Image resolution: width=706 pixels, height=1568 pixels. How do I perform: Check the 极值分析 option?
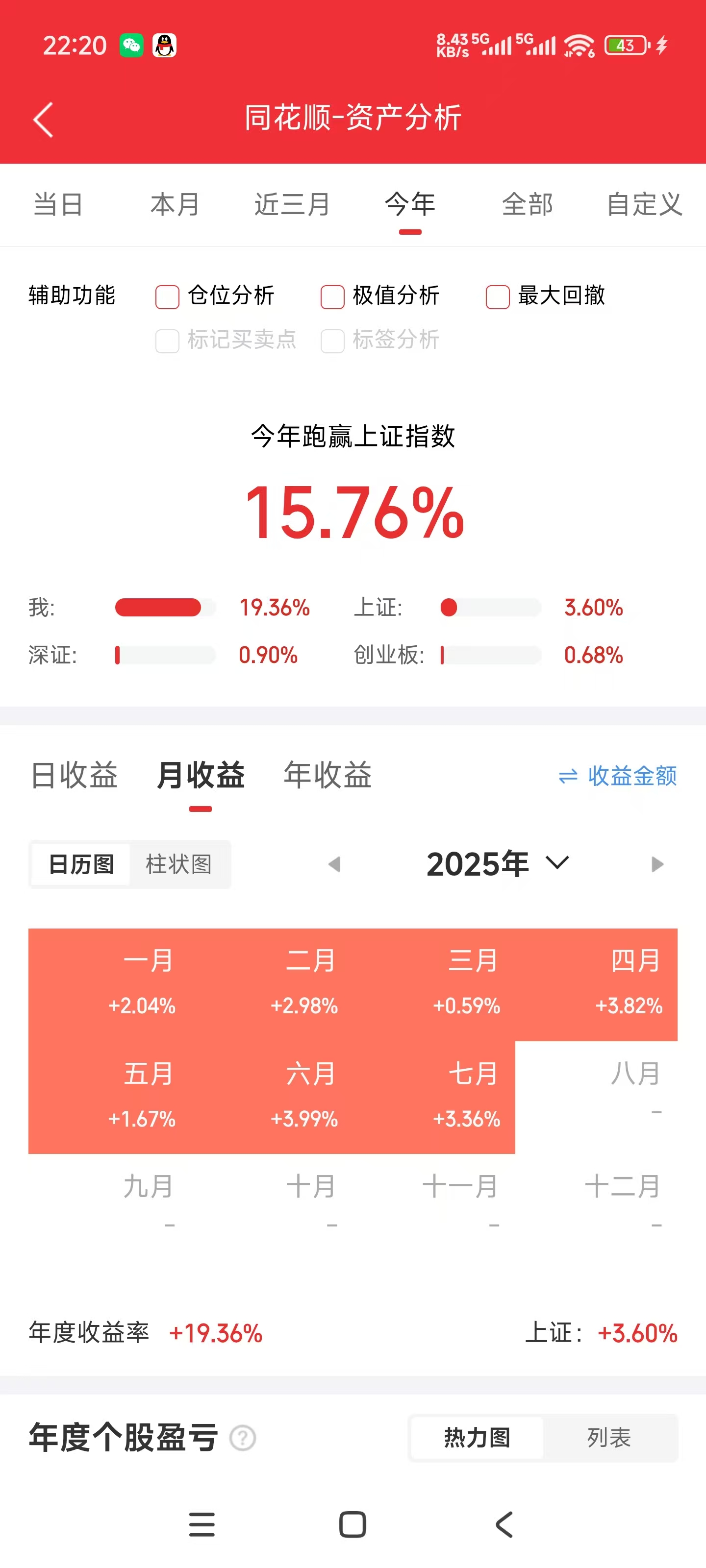tap(332, 297)
